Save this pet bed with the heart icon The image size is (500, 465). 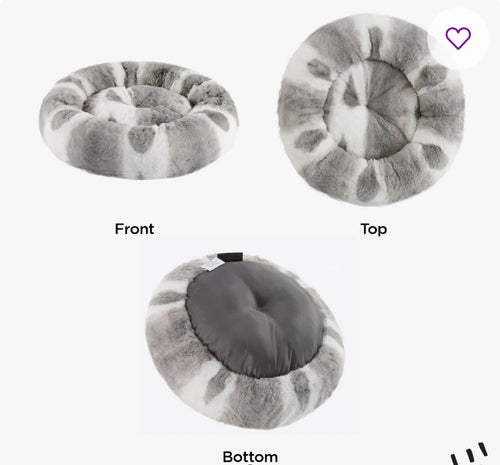coord(458,38)
